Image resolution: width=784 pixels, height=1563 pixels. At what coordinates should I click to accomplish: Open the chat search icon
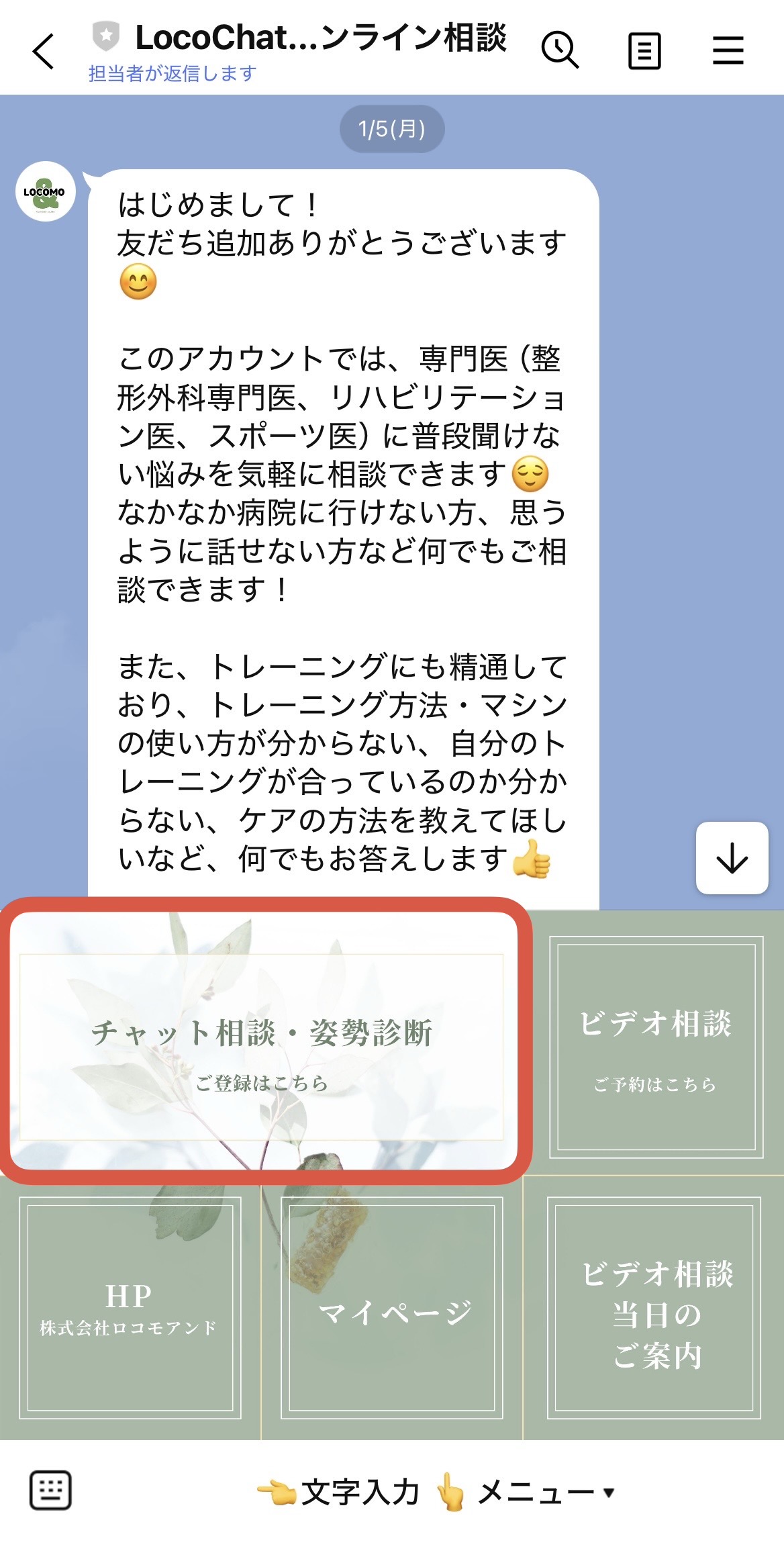point(559,50)
